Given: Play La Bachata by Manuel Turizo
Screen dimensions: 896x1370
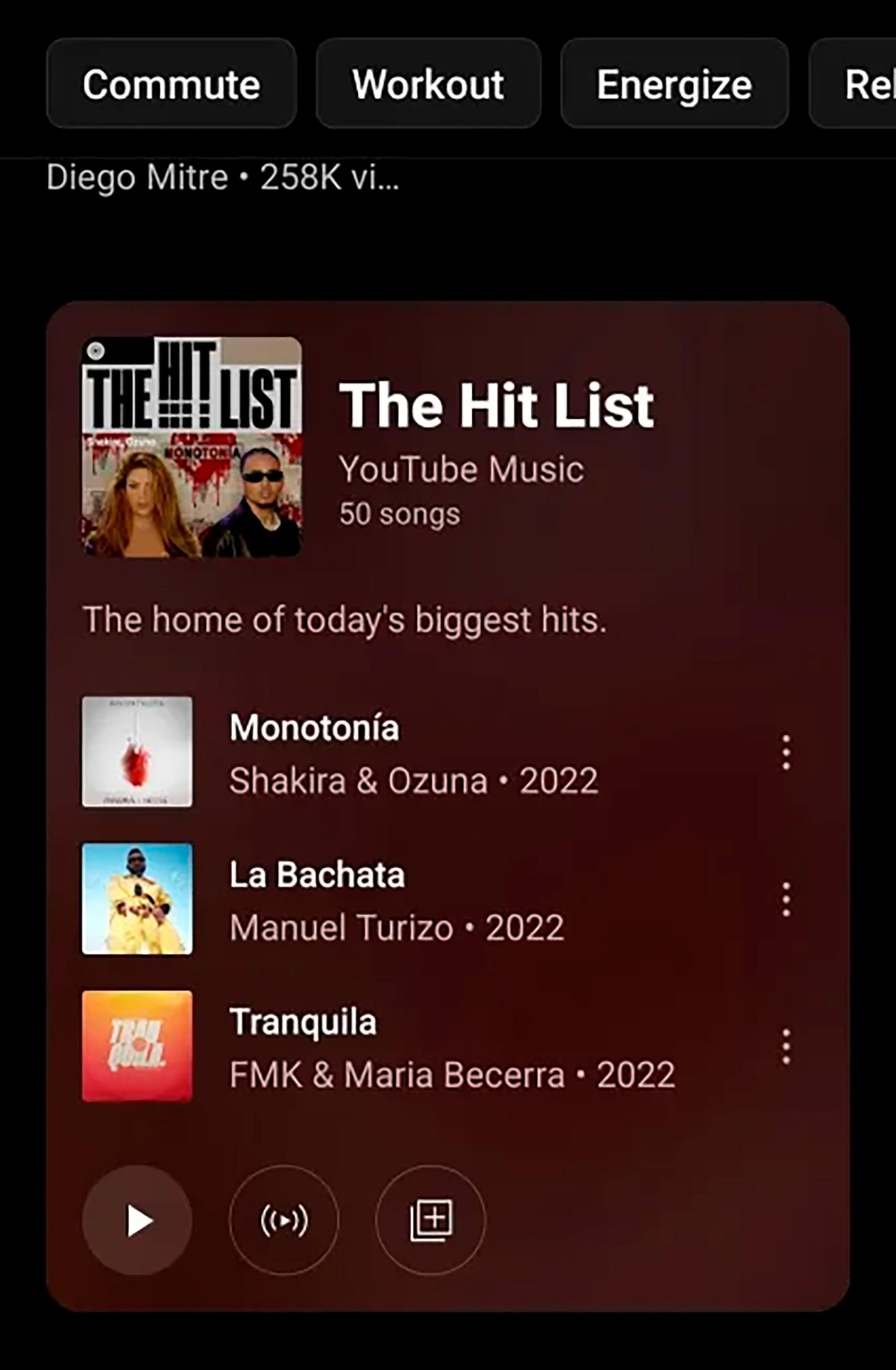Looking at the screenshot, I should (x=317, y=875).
